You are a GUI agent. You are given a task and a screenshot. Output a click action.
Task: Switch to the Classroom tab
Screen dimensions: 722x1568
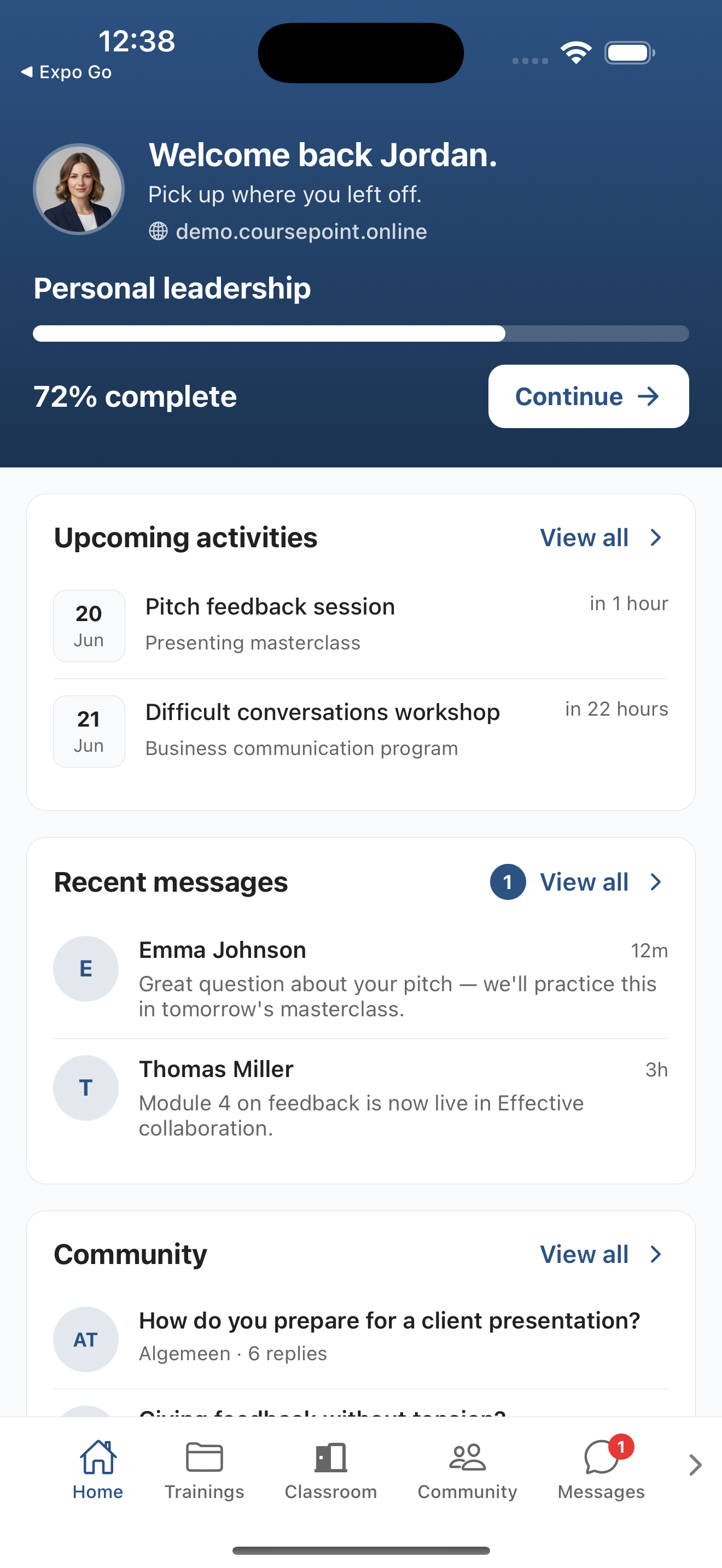pyautogui.click(x=330, y=1470)
